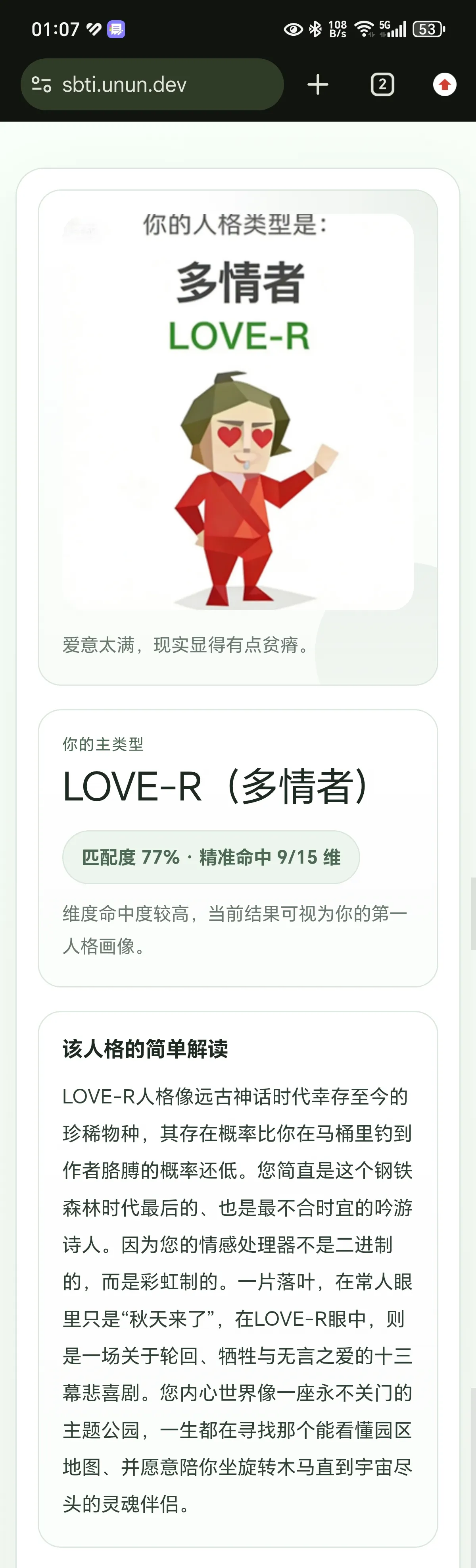Show the open tabs switcher

382,85
